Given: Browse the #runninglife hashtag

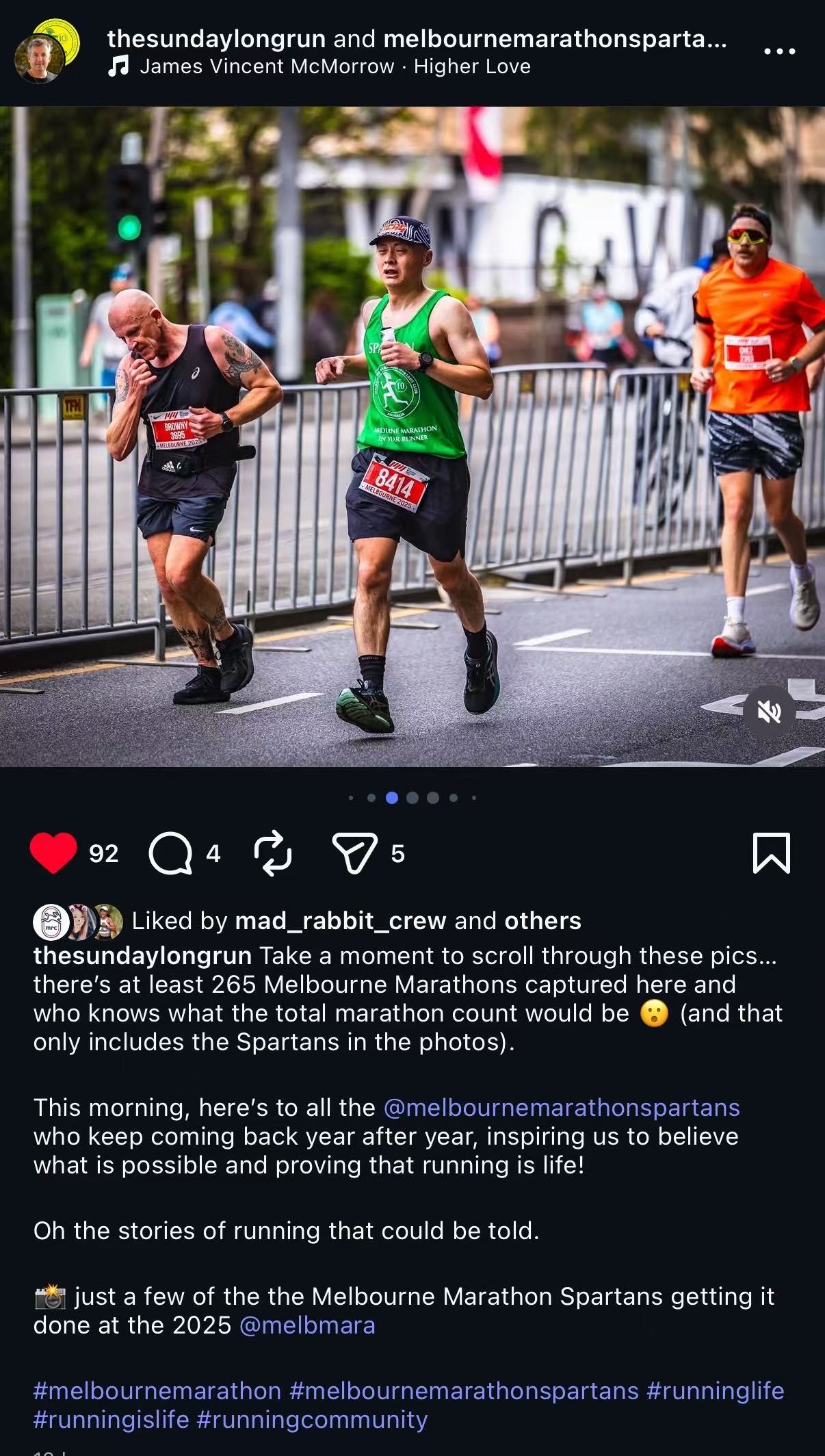Looking at the screenshot, I should (x=715, y=1391).
